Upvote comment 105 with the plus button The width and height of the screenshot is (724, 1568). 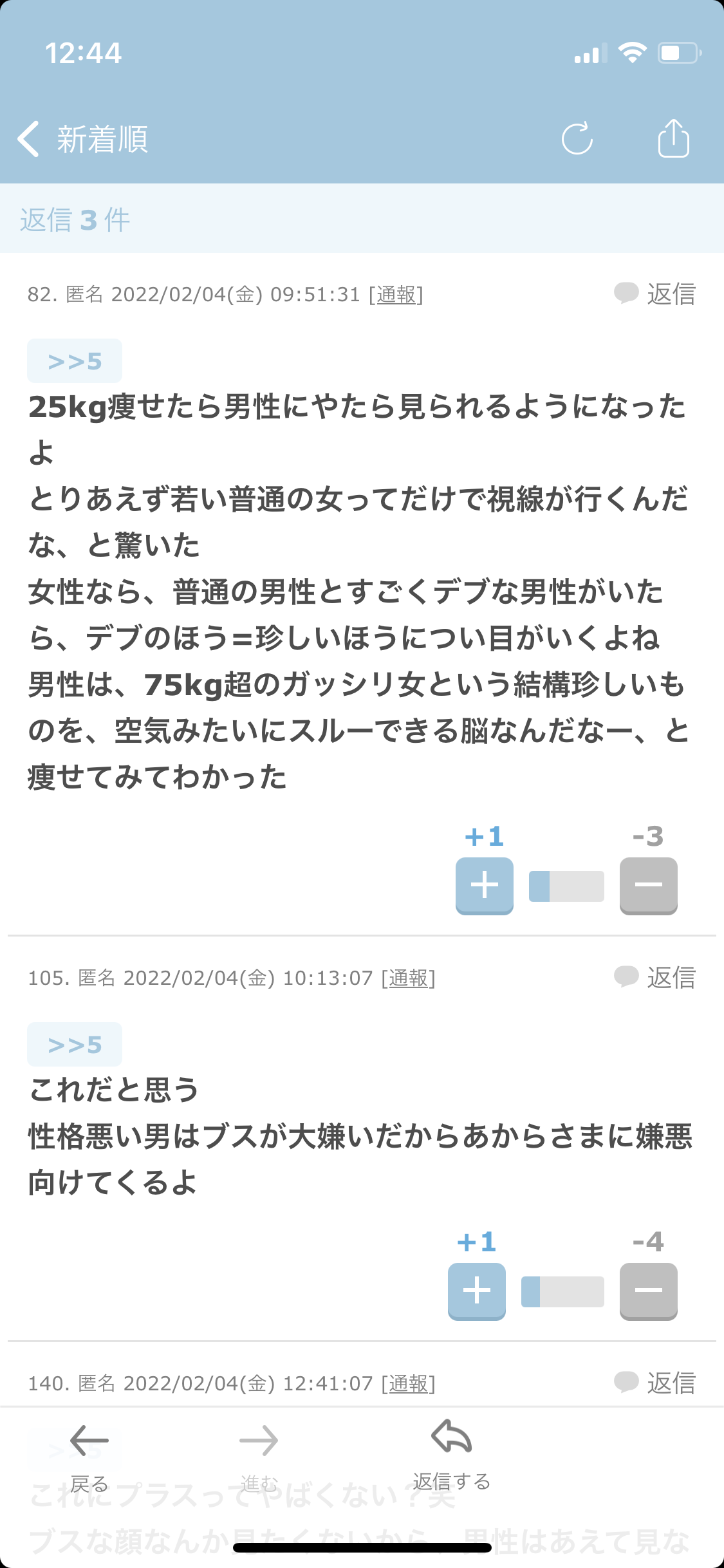pos(476,1289)
